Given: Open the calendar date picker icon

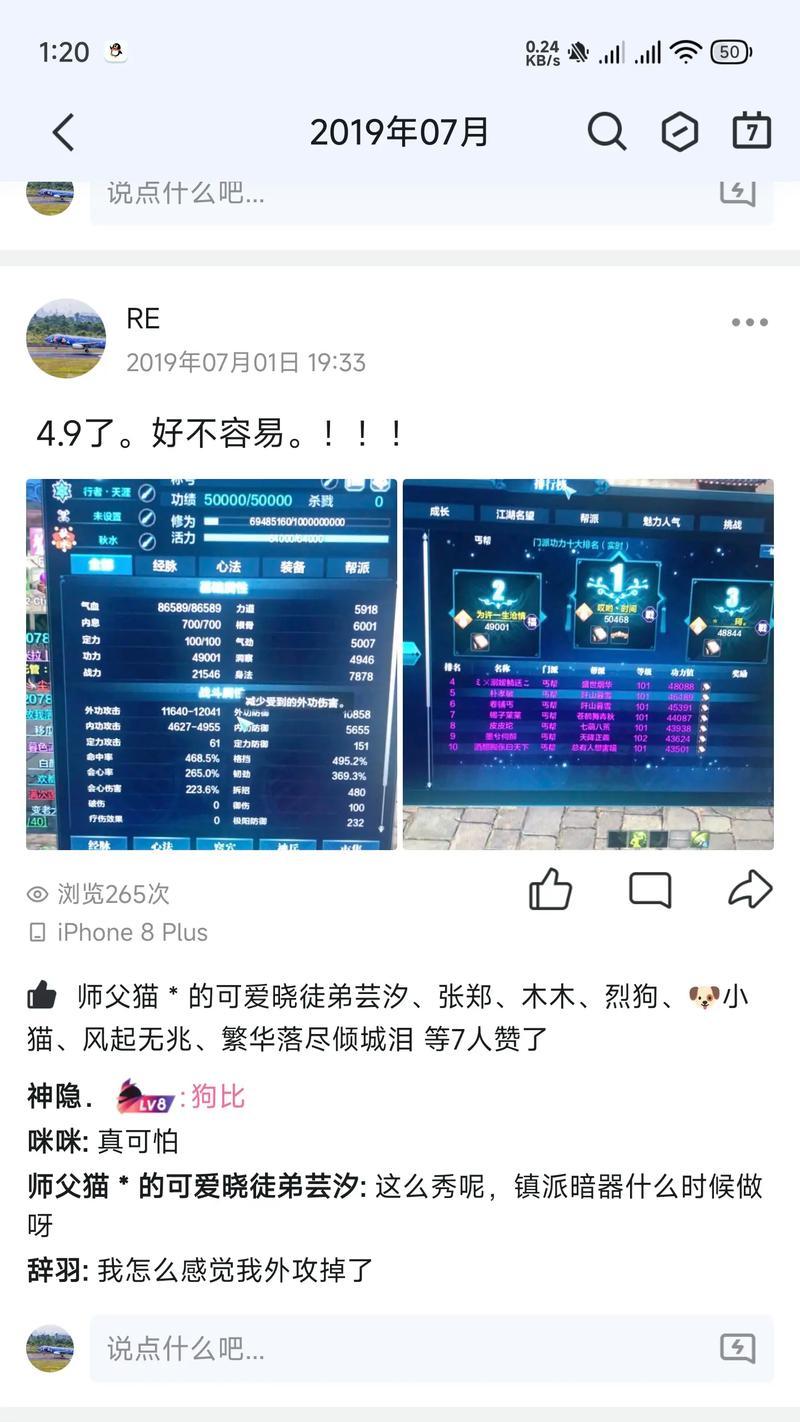Looking at the screenshot, I should tap(751, 131).
